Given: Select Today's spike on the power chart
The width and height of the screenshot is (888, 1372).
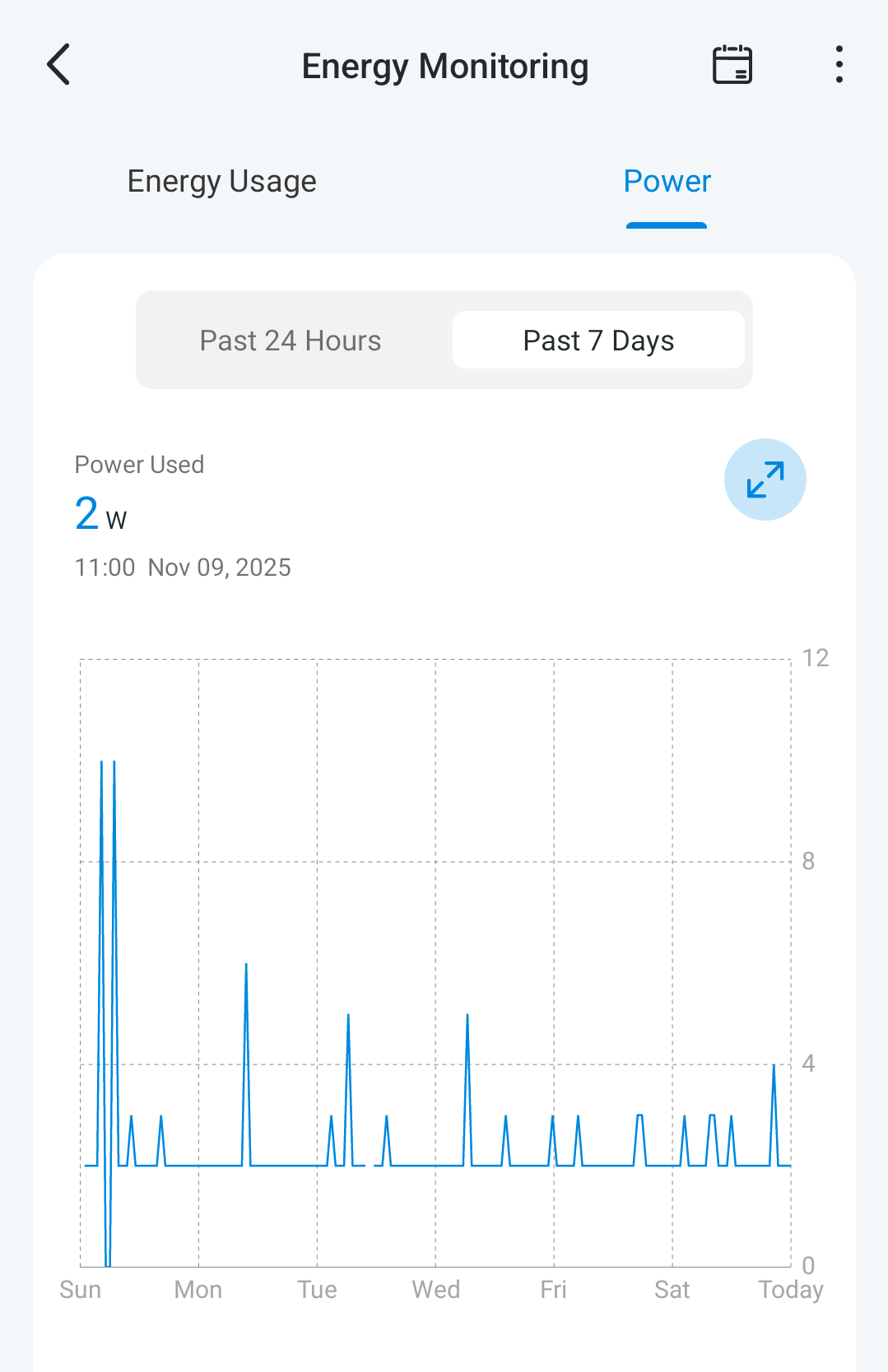Looking at the screenshot, I should coord(774,1066).
